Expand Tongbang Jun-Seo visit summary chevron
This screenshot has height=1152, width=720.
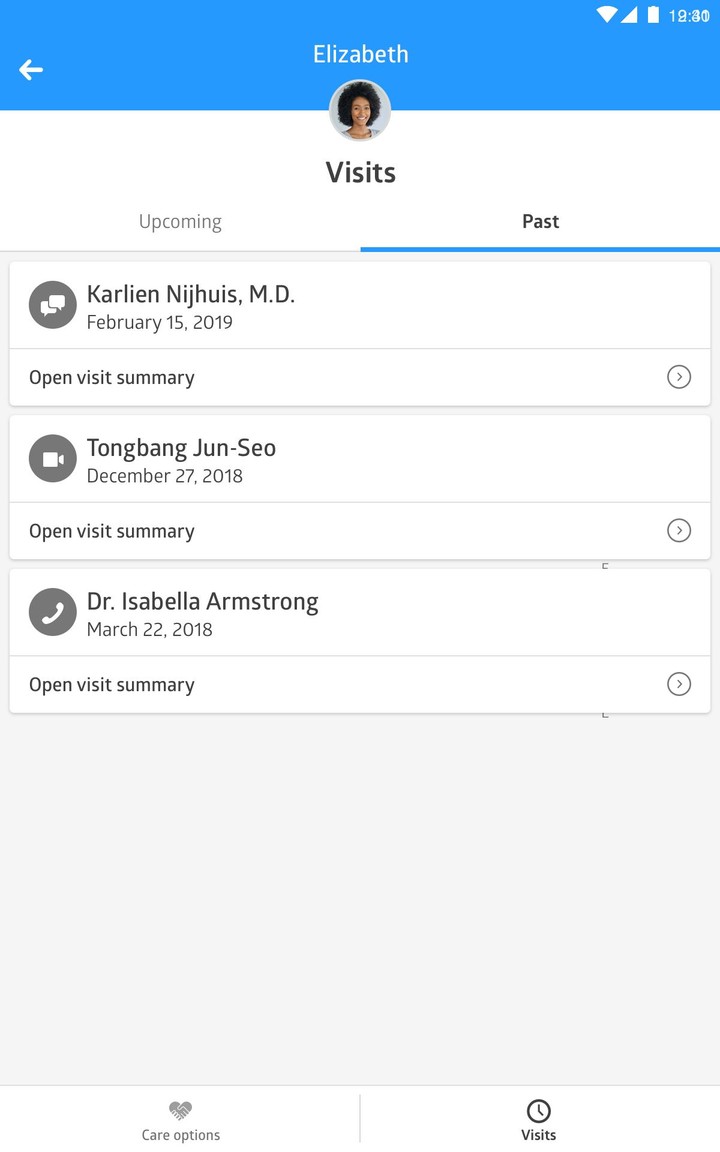tap(679, 530)
